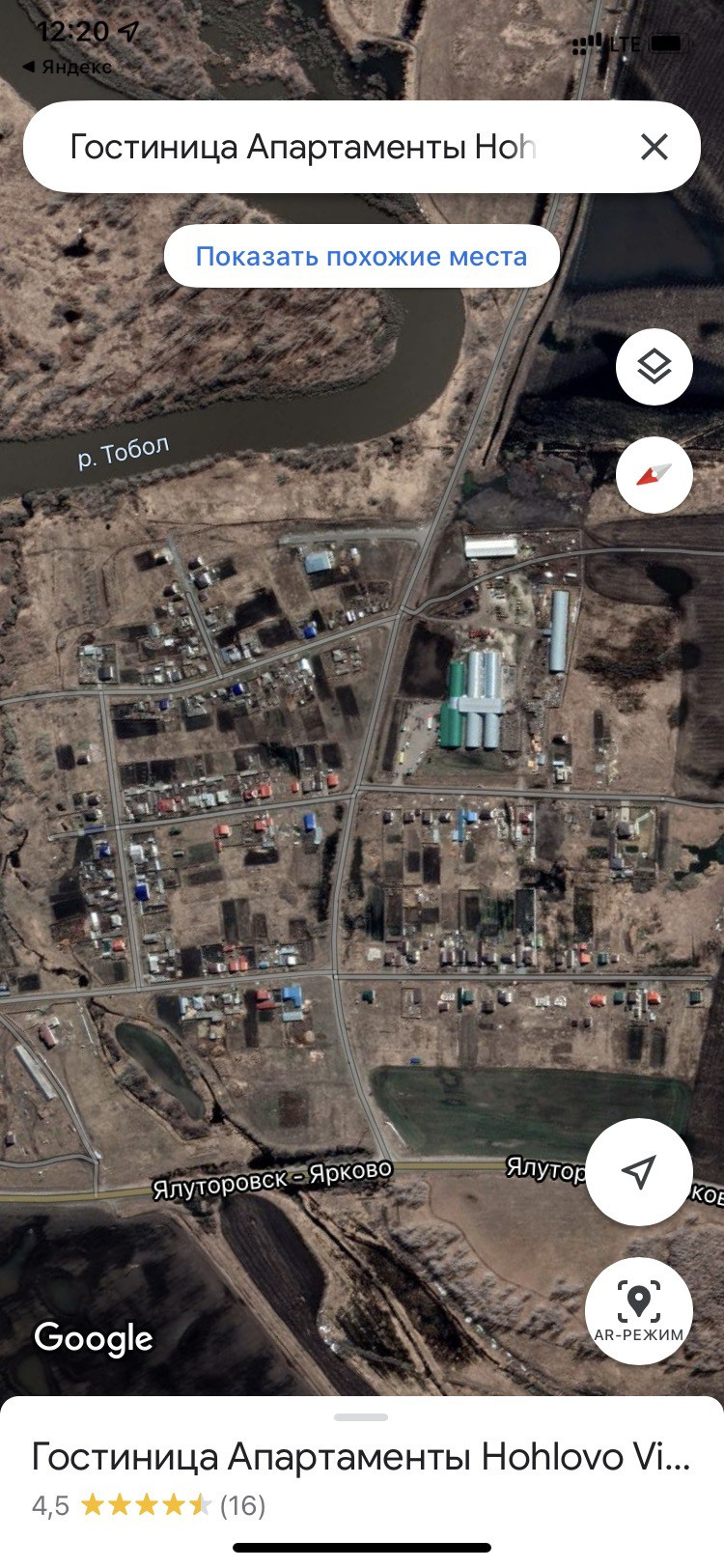Screen dimensions: 724x1568
Task: Return to the Яндекс app
Action: pos(68,67)
